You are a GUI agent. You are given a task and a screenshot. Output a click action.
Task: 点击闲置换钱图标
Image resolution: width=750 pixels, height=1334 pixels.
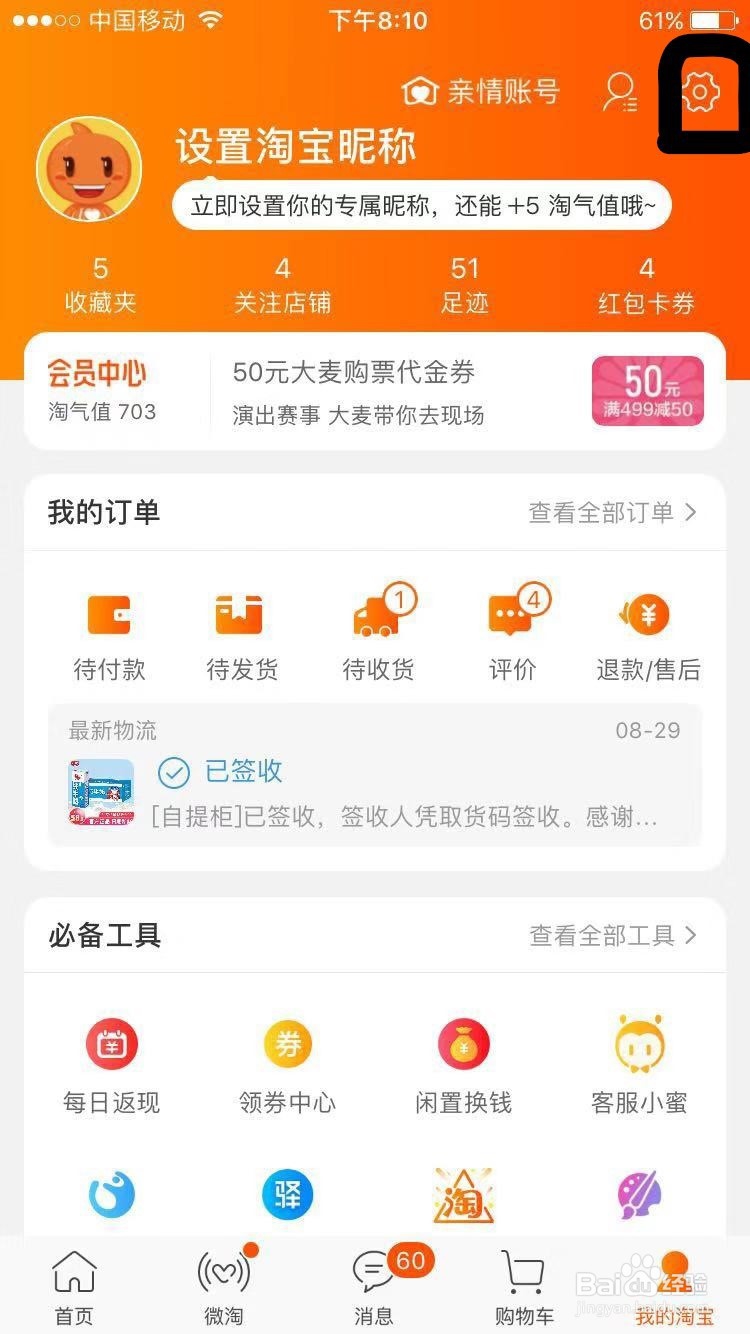[x=463, y=1042]
